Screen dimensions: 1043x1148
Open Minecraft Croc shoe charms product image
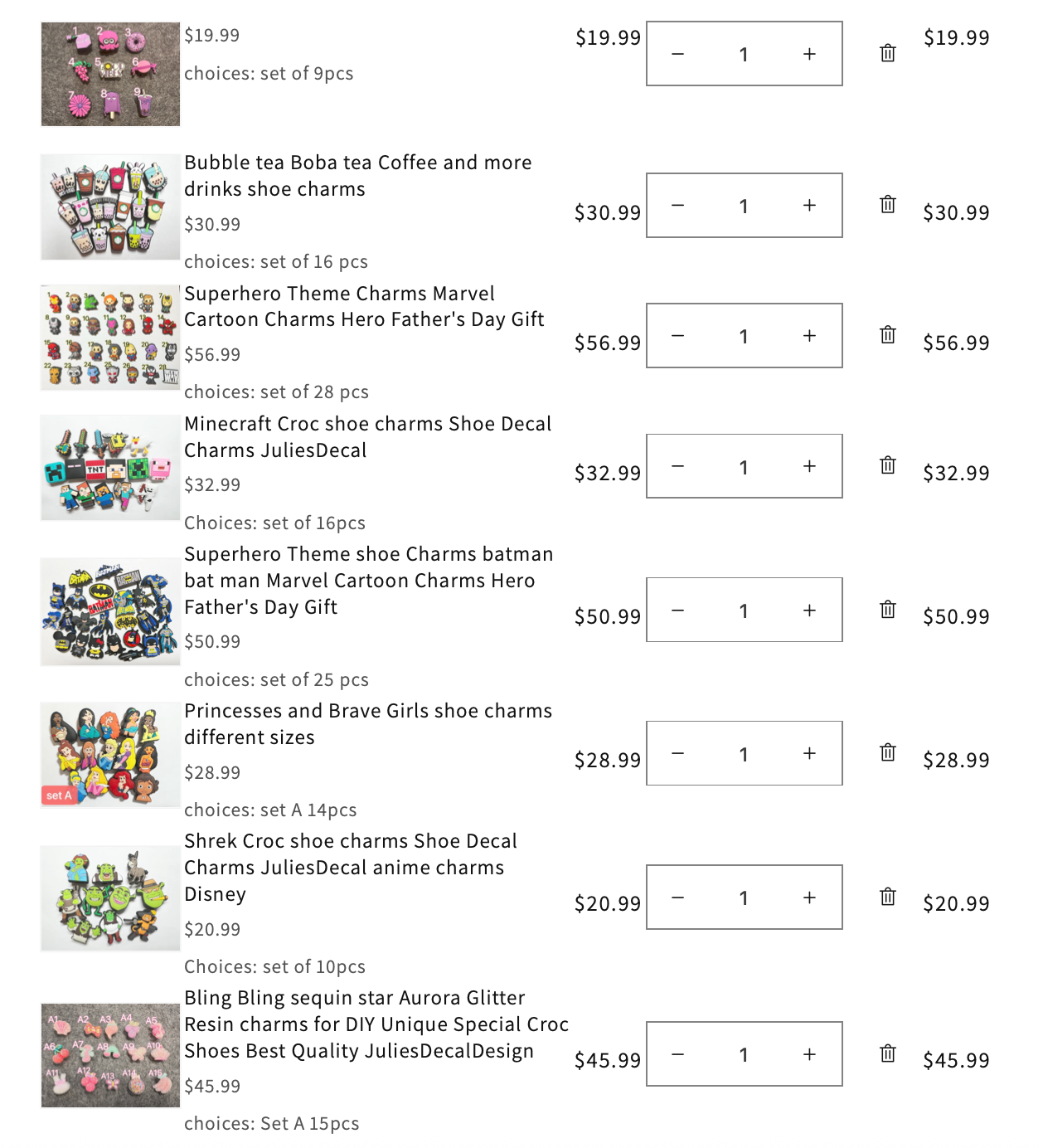[110, 468]
